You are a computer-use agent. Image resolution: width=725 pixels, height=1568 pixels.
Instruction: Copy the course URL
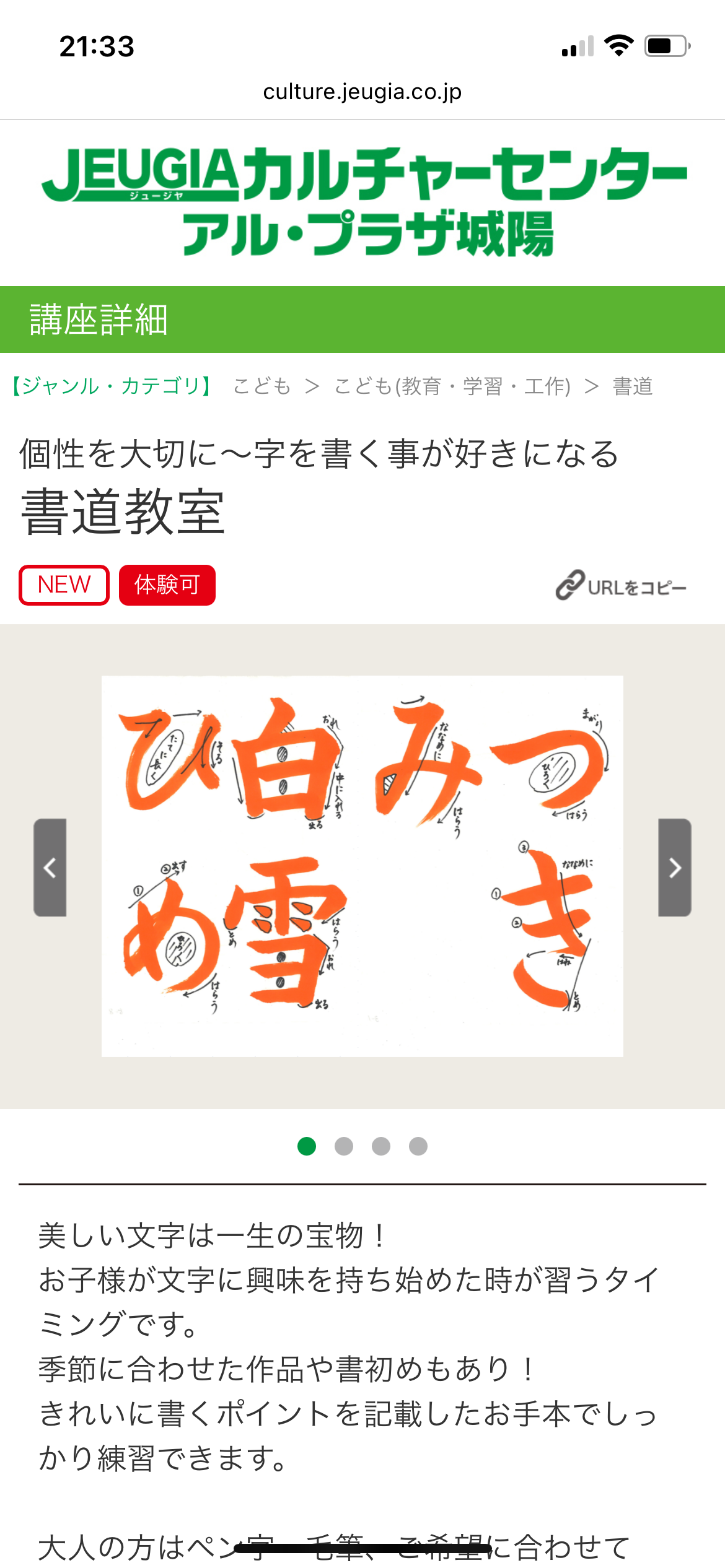pyautogui.click(x=621, y=586)
